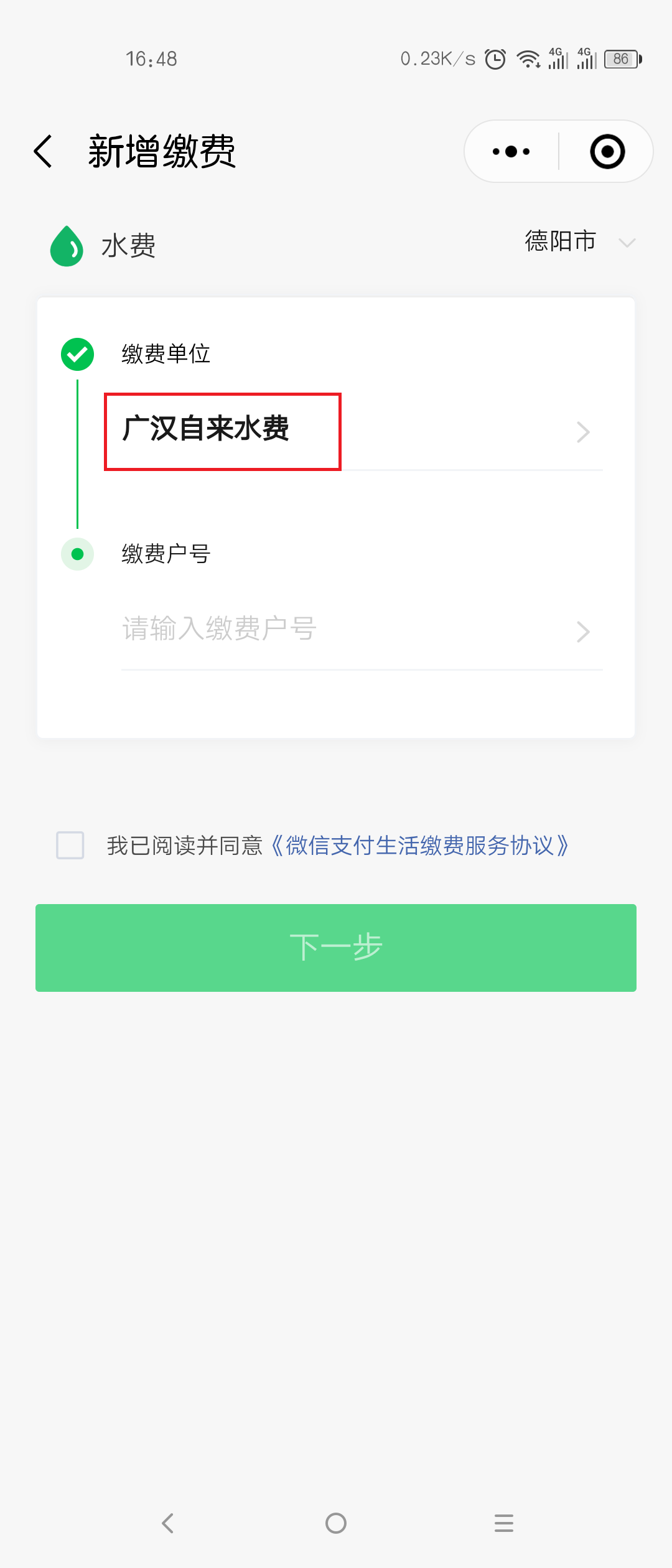Image resolution: width=672 pixels, height=1568 pixels.
Task: Tap the 下一步 button
Action: [x=336, y=948]
